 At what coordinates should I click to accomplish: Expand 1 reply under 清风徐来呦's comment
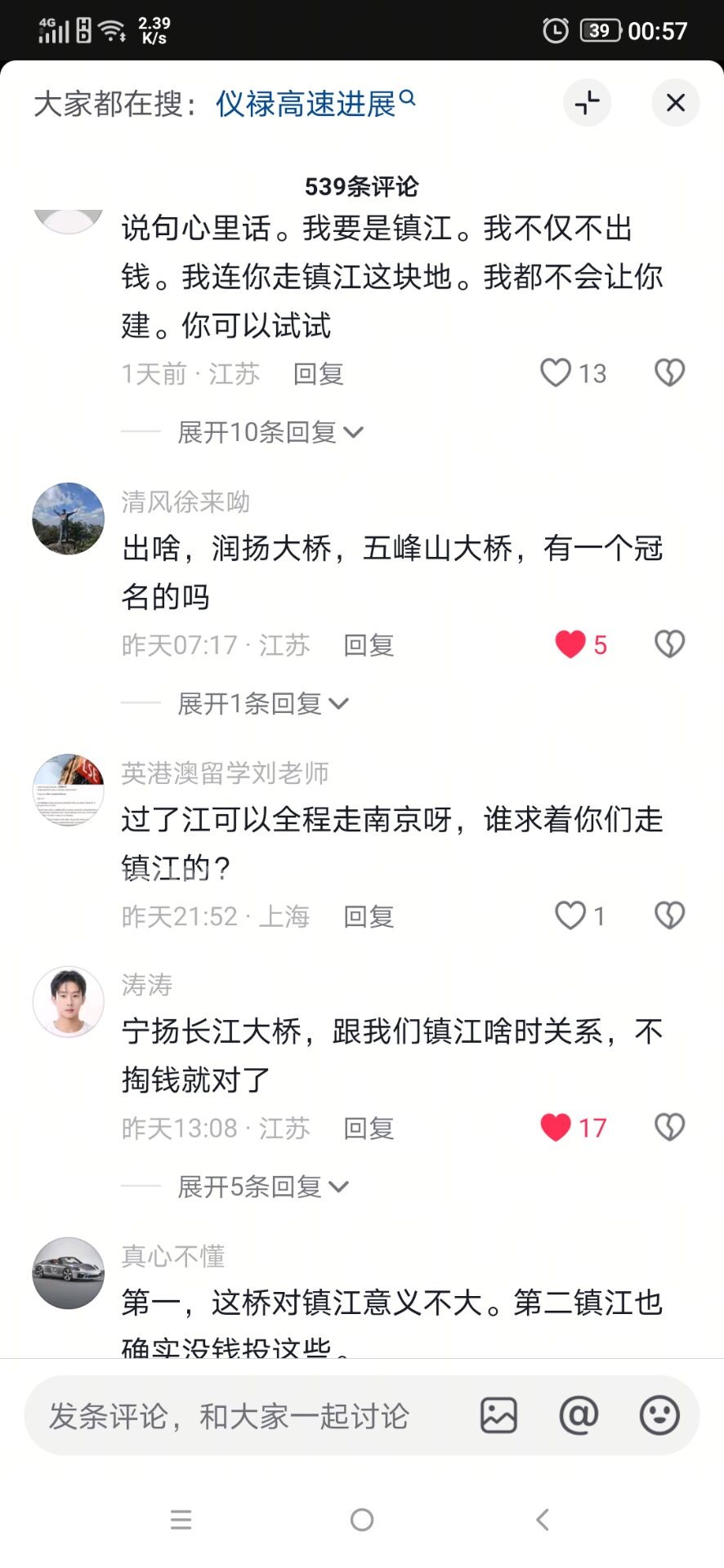click(262, 703)
